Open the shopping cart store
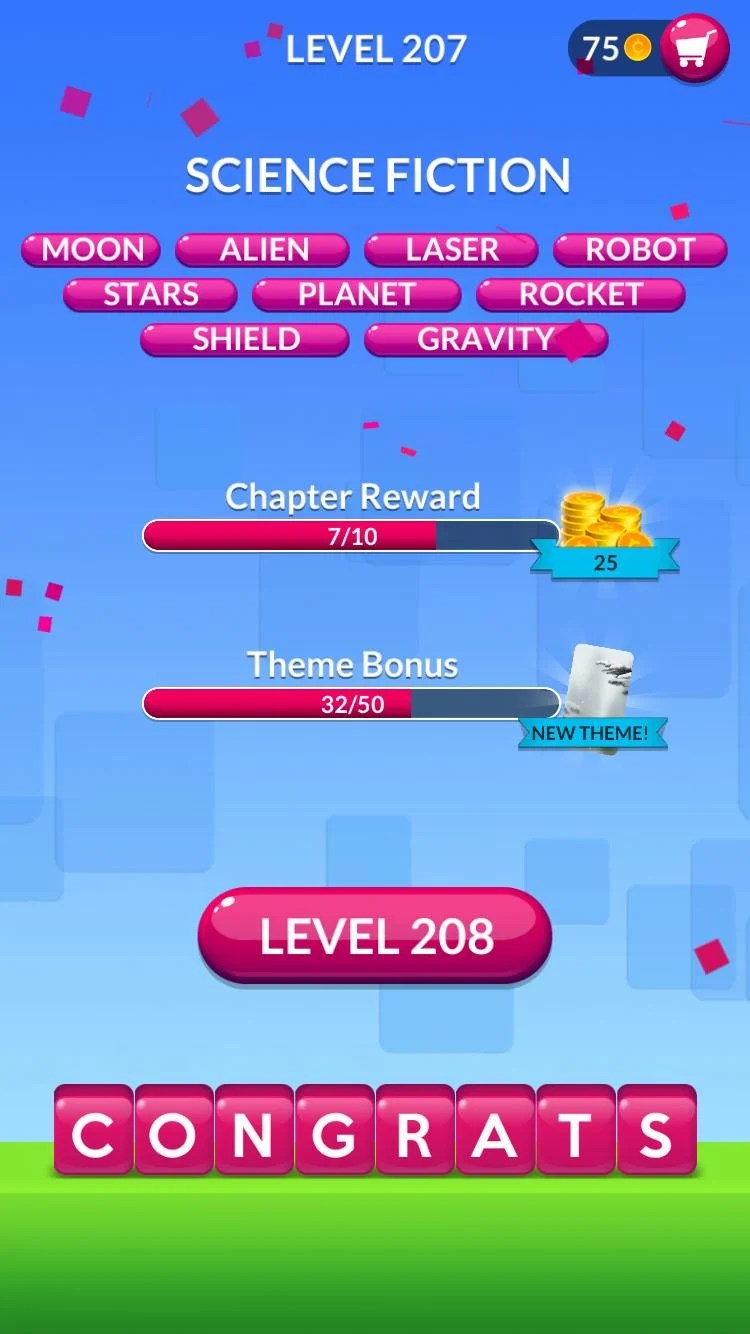The image size is (750, 1334). tap(698, 48)
